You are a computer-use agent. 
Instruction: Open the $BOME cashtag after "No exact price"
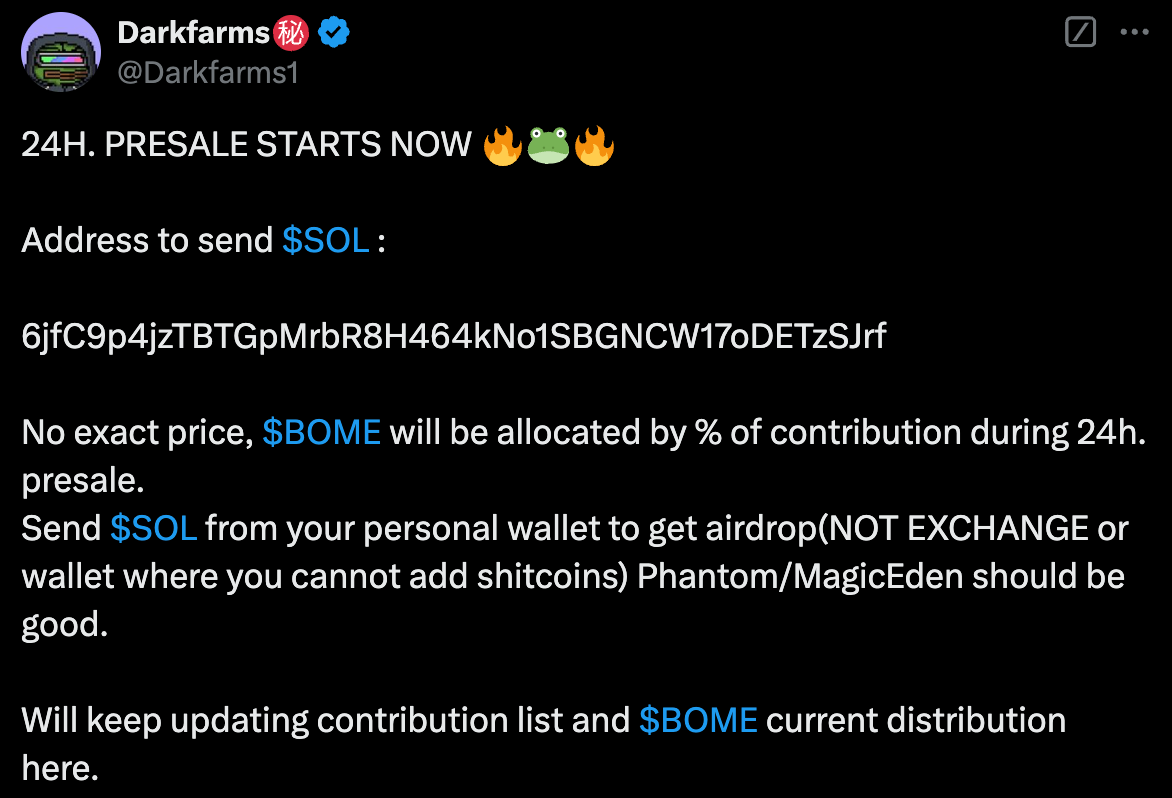coord(321,432)
